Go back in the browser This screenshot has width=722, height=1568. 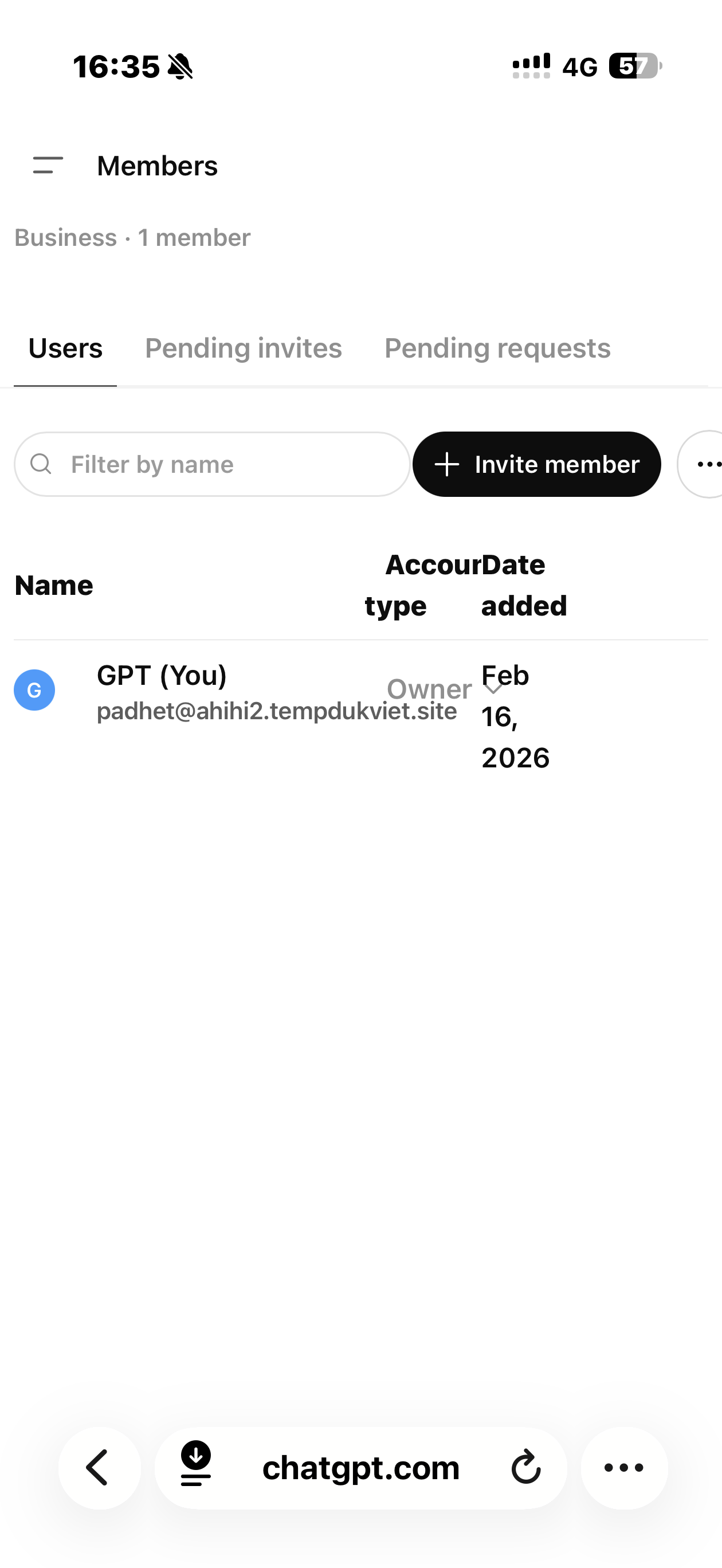(x=99, y=1468)
